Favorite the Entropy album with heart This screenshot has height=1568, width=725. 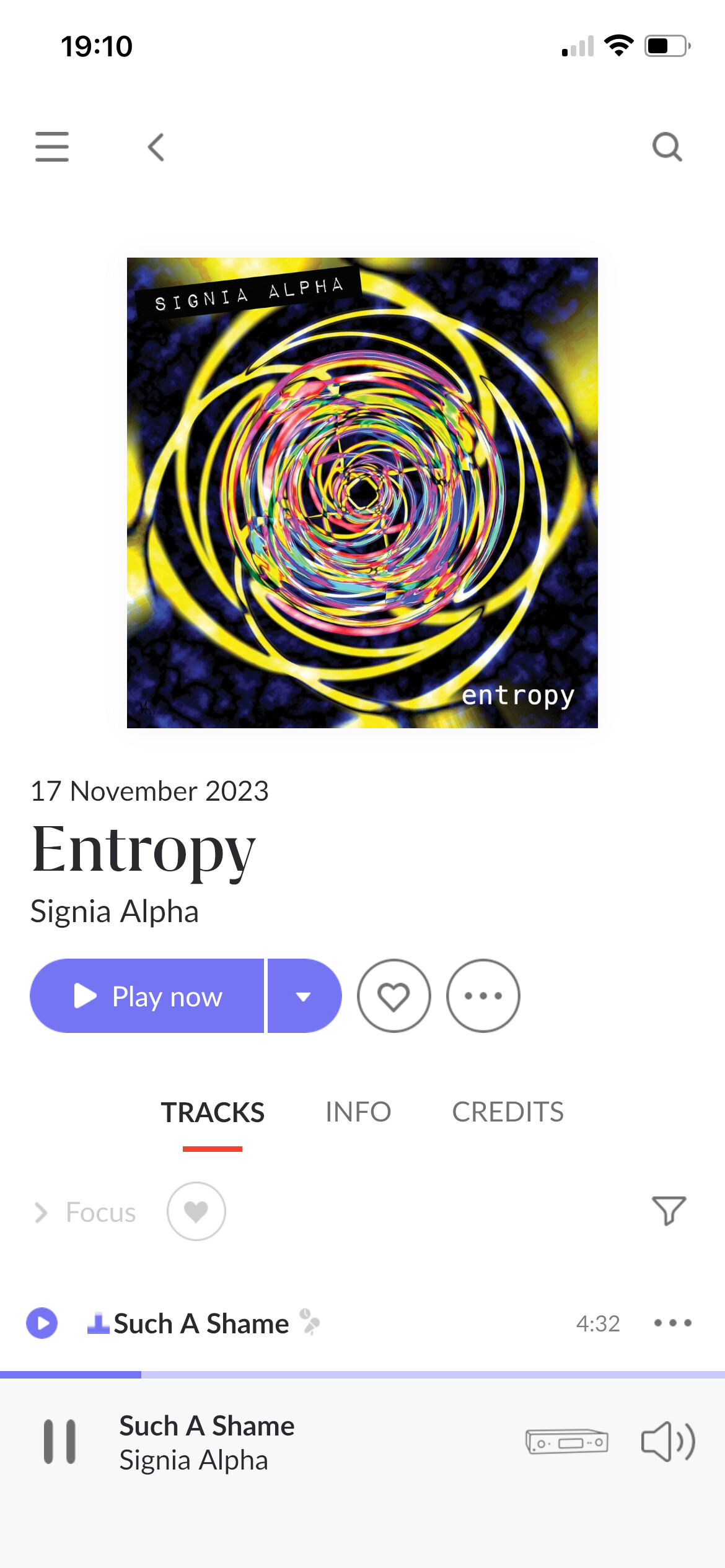[394, 996]
